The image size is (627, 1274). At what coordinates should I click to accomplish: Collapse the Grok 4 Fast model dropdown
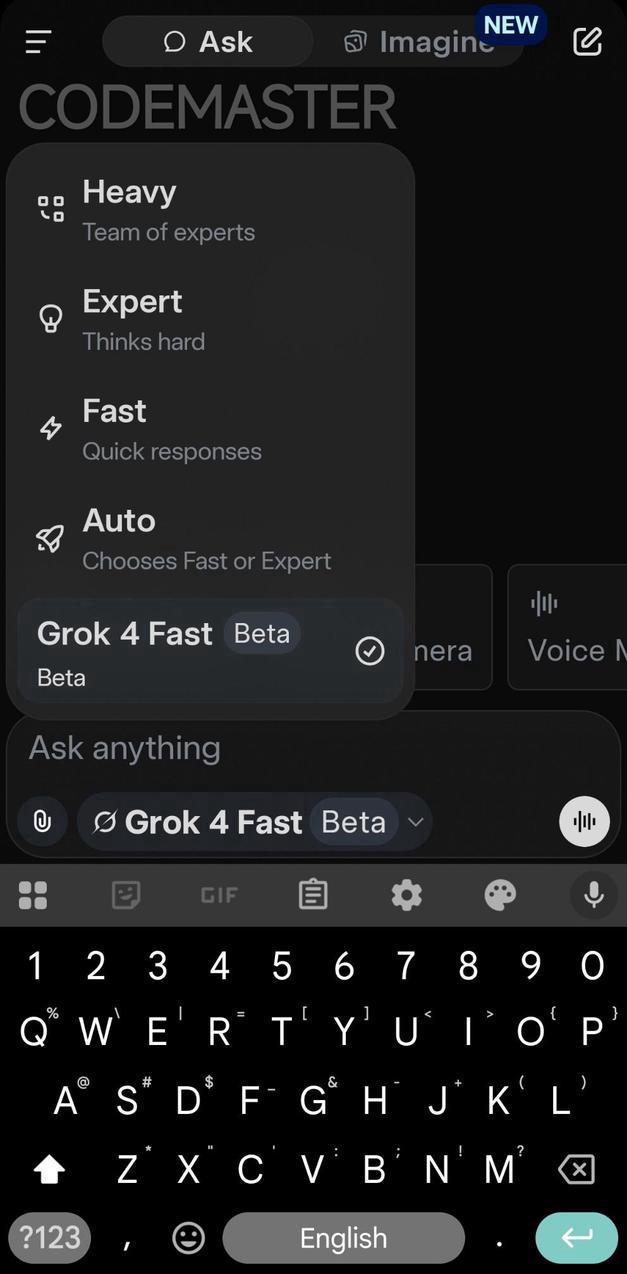click(x=254, y=822)
